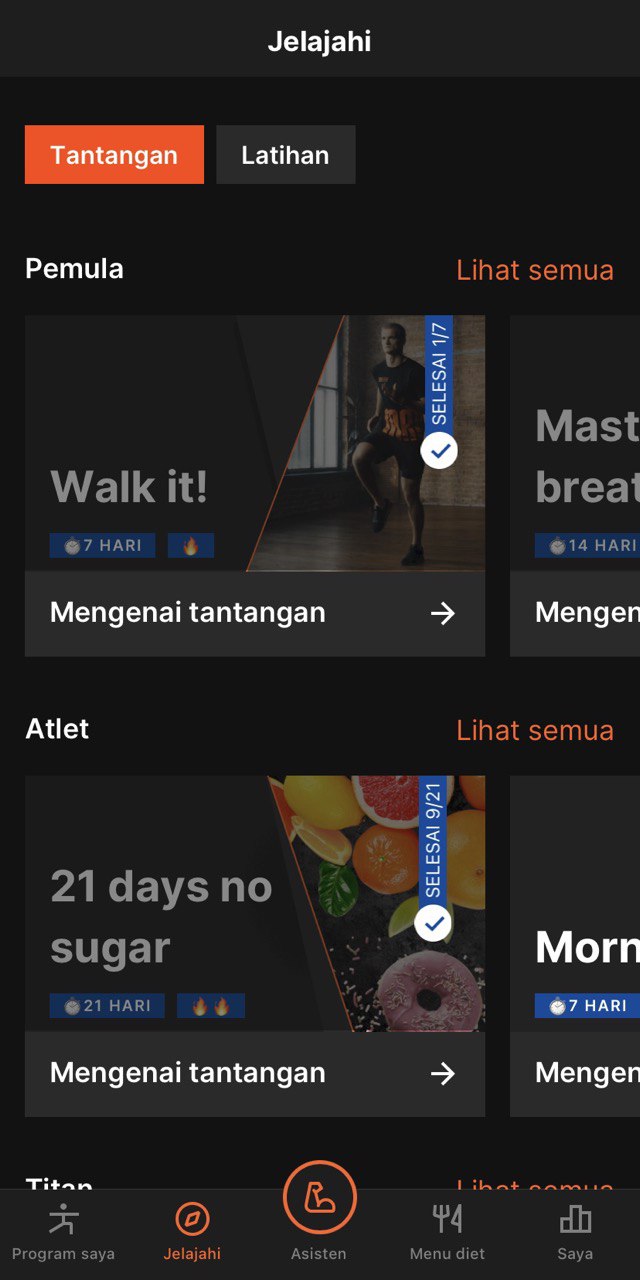Image resolution: width=640 pixels, height=1280 pixels.
Task: View all Pemula challenges via Lihat semua
Action: pyautogui.click(x=534, y=270)
